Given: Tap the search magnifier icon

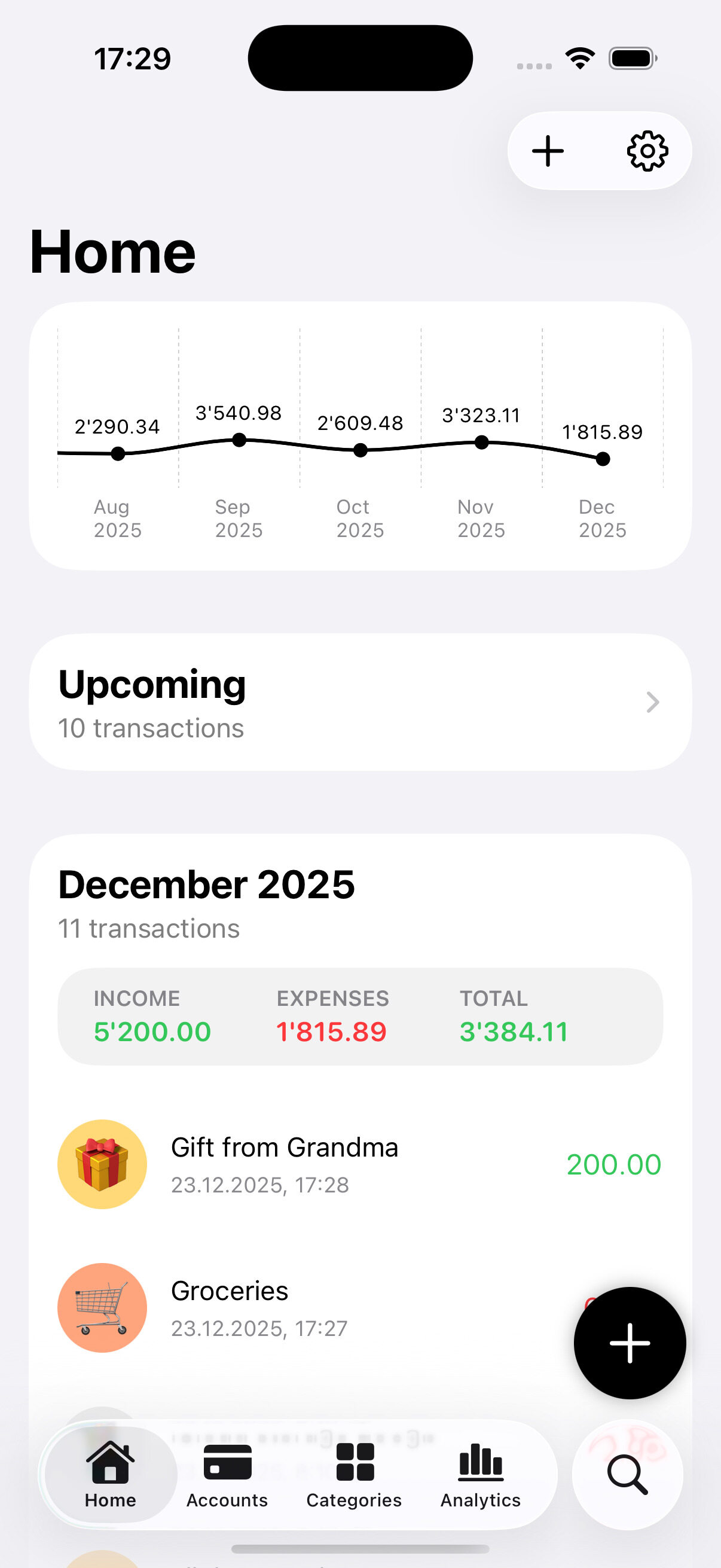Looking at the screenshot, I should pos(627,1475).
